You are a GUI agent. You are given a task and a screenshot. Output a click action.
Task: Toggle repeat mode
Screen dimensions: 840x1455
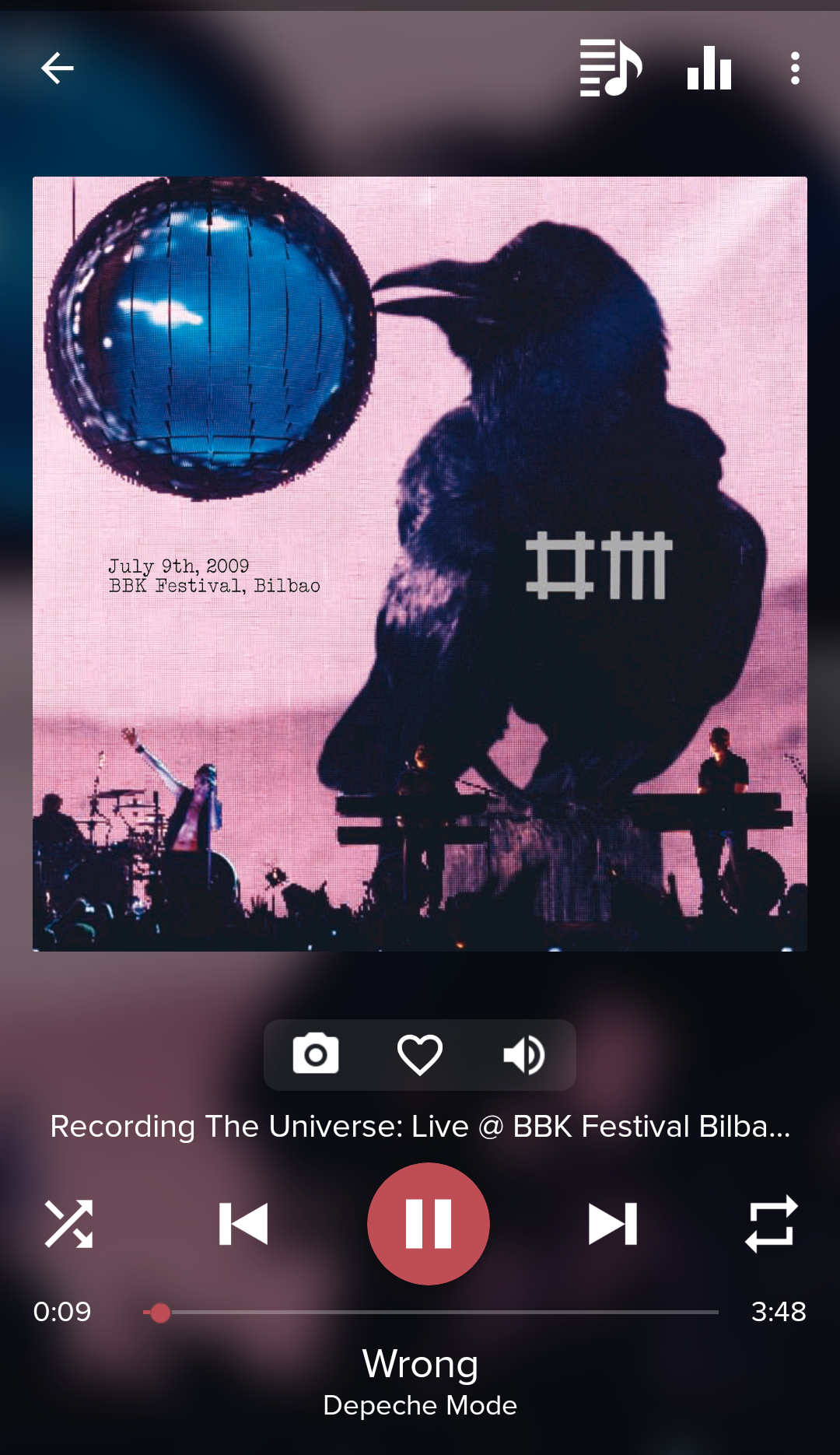point(771,1224)
